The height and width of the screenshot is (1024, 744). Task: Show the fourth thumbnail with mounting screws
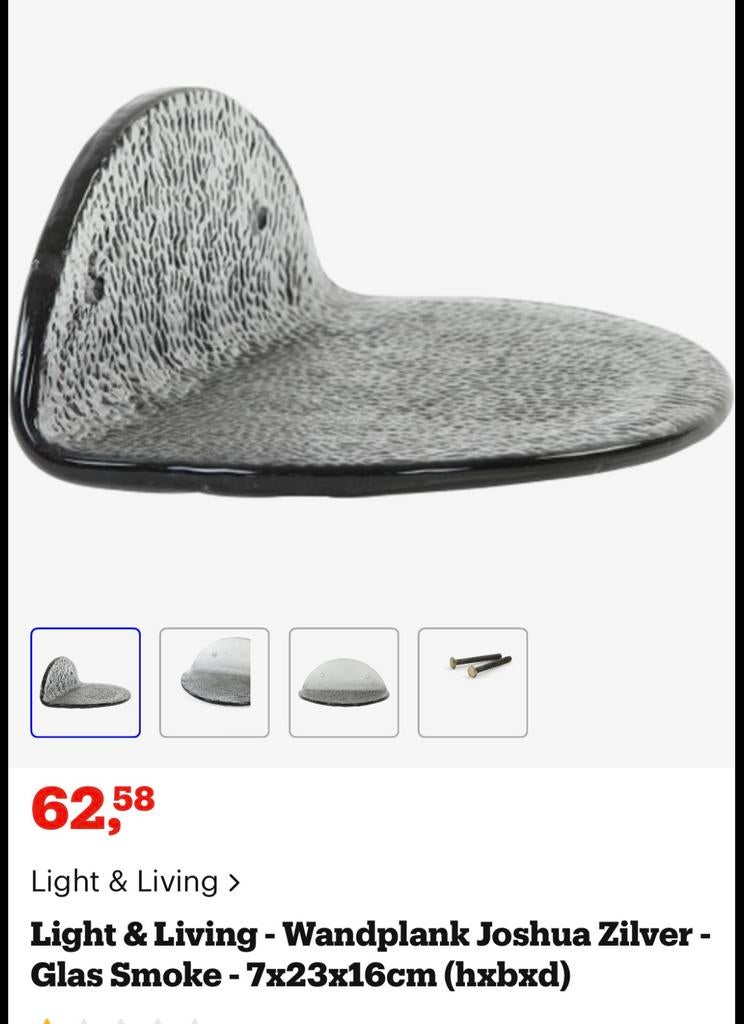(472, 682)
